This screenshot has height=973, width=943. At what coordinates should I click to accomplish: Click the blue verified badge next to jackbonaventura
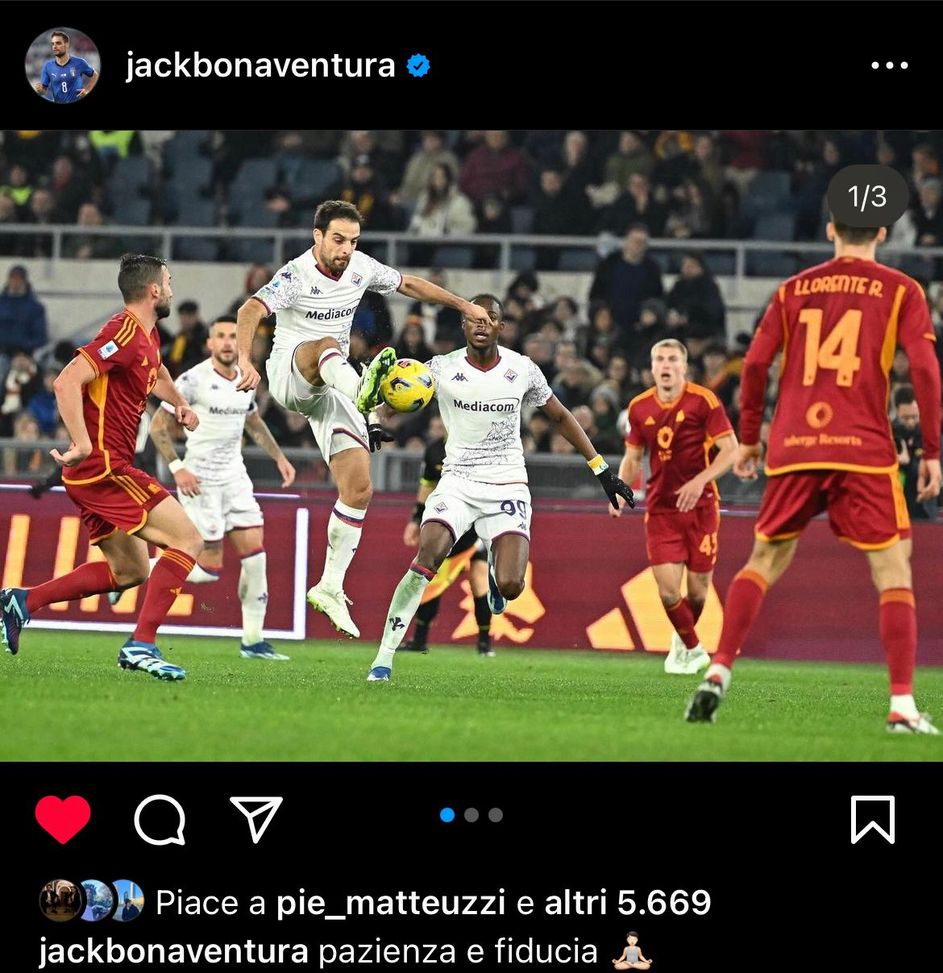418,64
